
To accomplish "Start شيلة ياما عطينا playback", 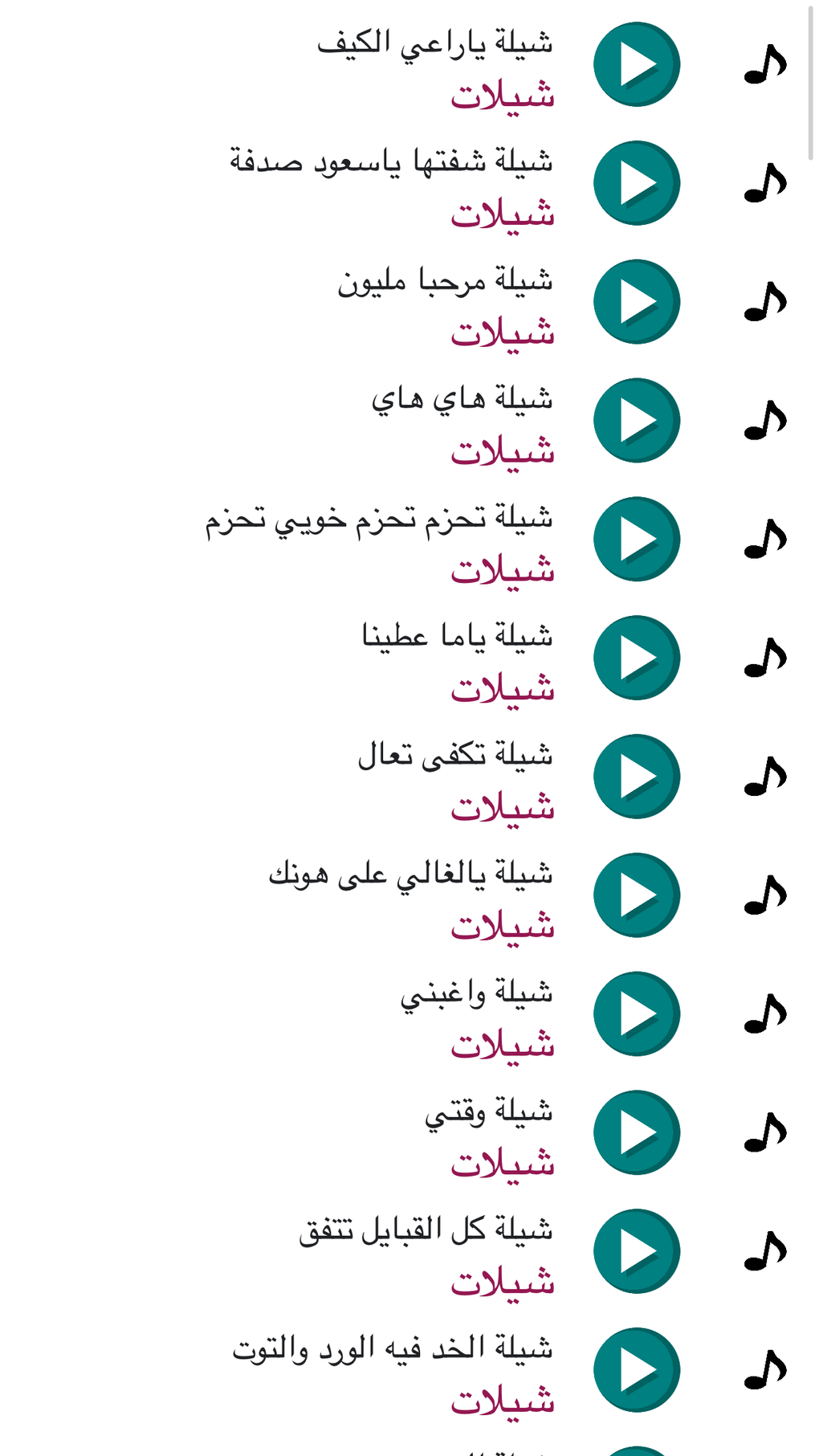I will click(636, 658).
